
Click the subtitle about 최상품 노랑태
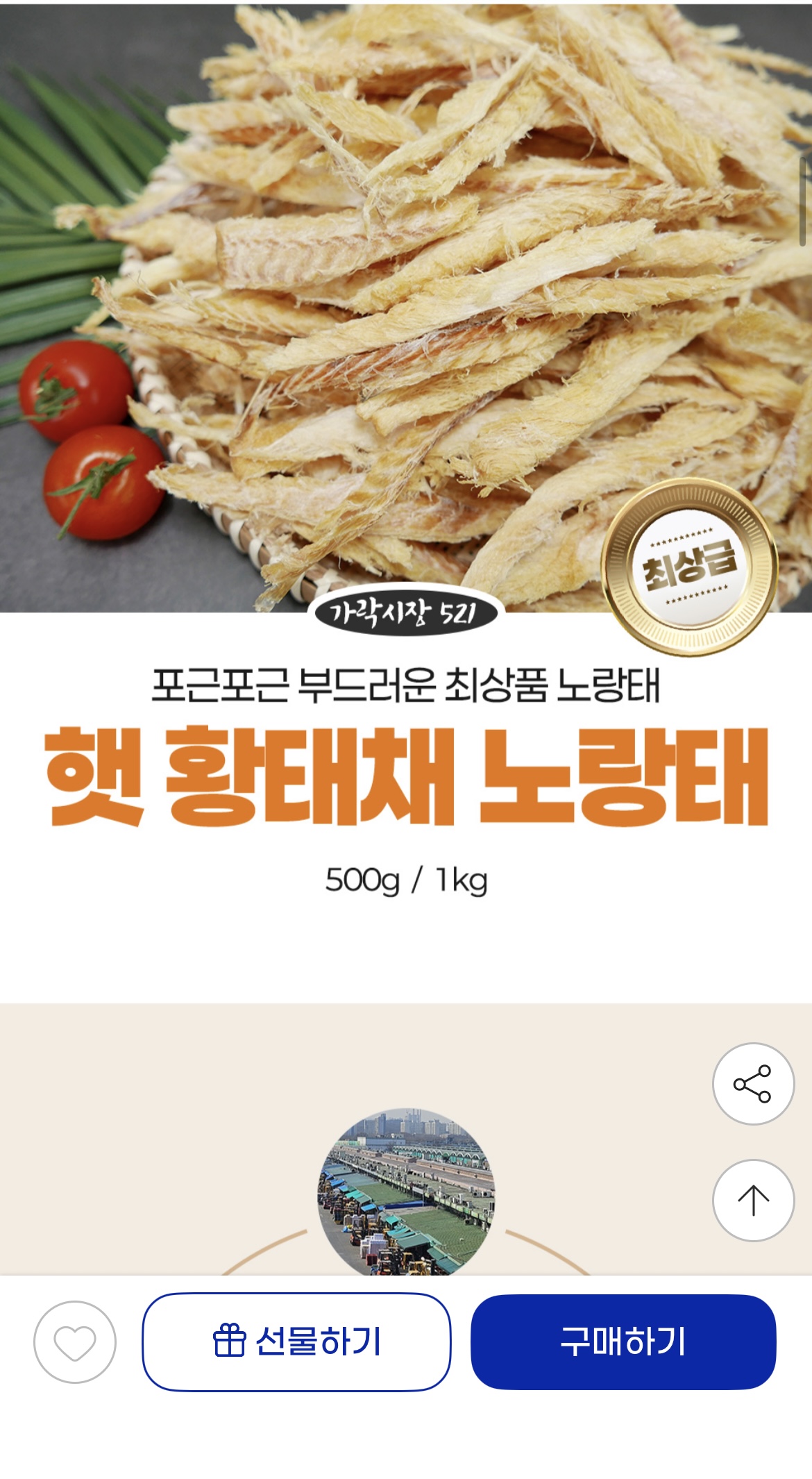[x=406, y=687]
